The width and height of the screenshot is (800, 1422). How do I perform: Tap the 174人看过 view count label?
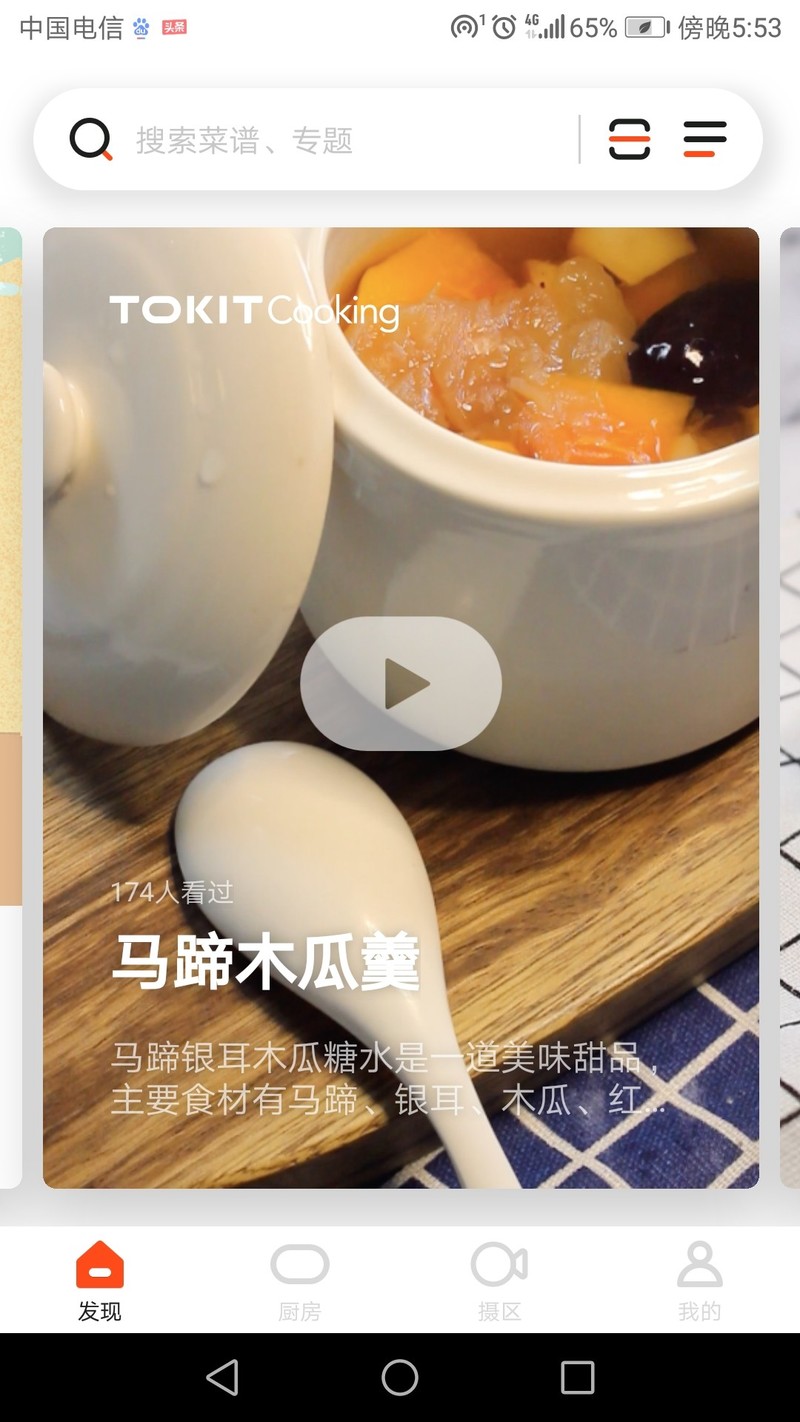point(172,892)
